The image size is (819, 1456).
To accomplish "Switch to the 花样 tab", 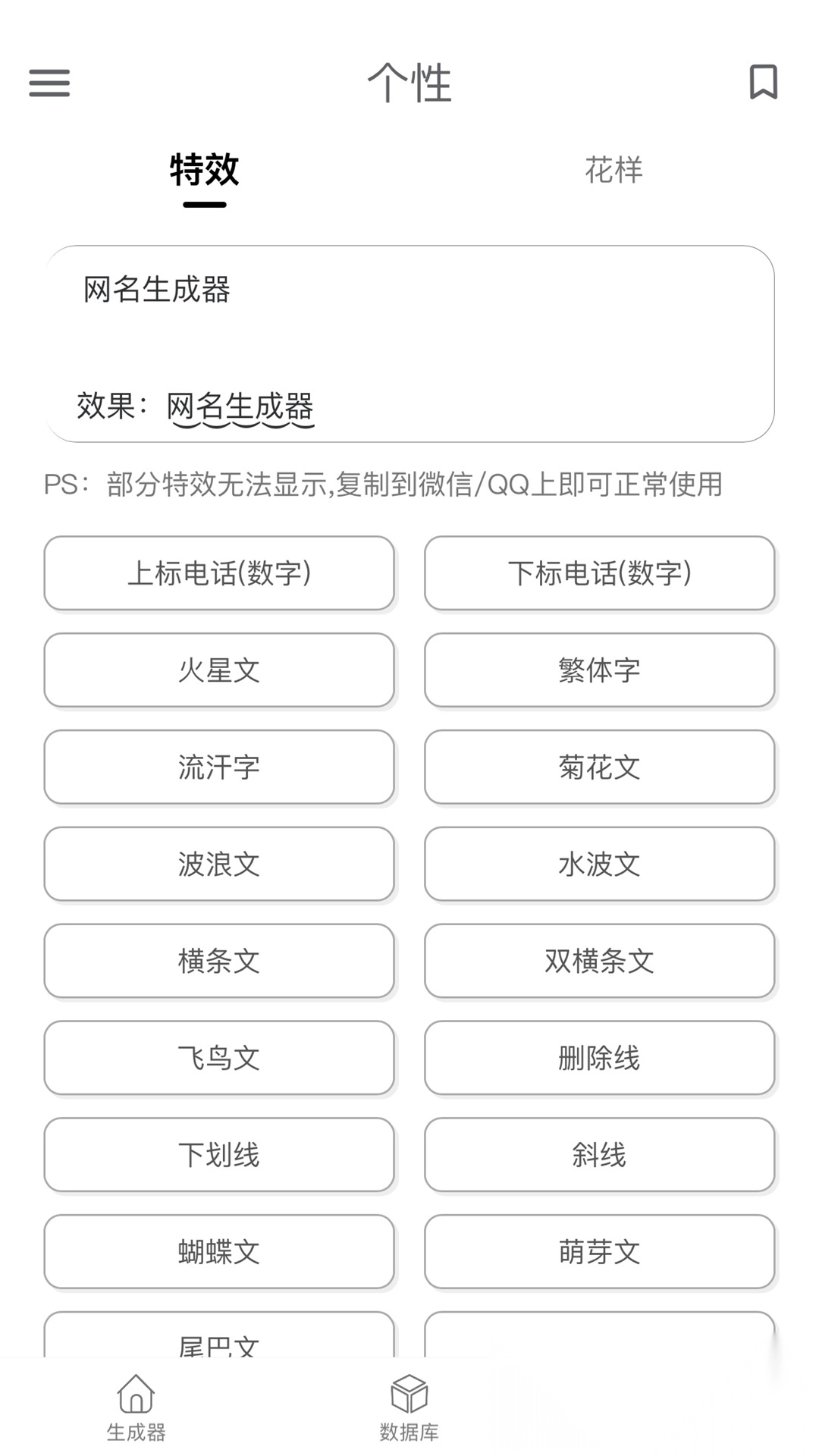I will coord(613,170).
